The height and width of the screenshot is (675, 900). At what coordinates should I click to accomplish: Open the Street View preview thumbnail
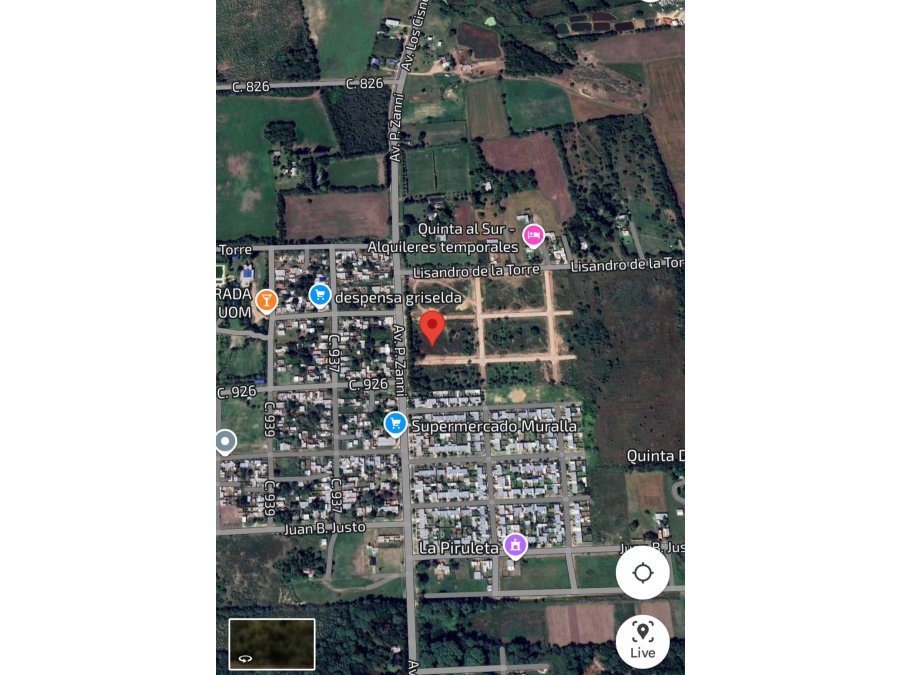pos(272,644)
